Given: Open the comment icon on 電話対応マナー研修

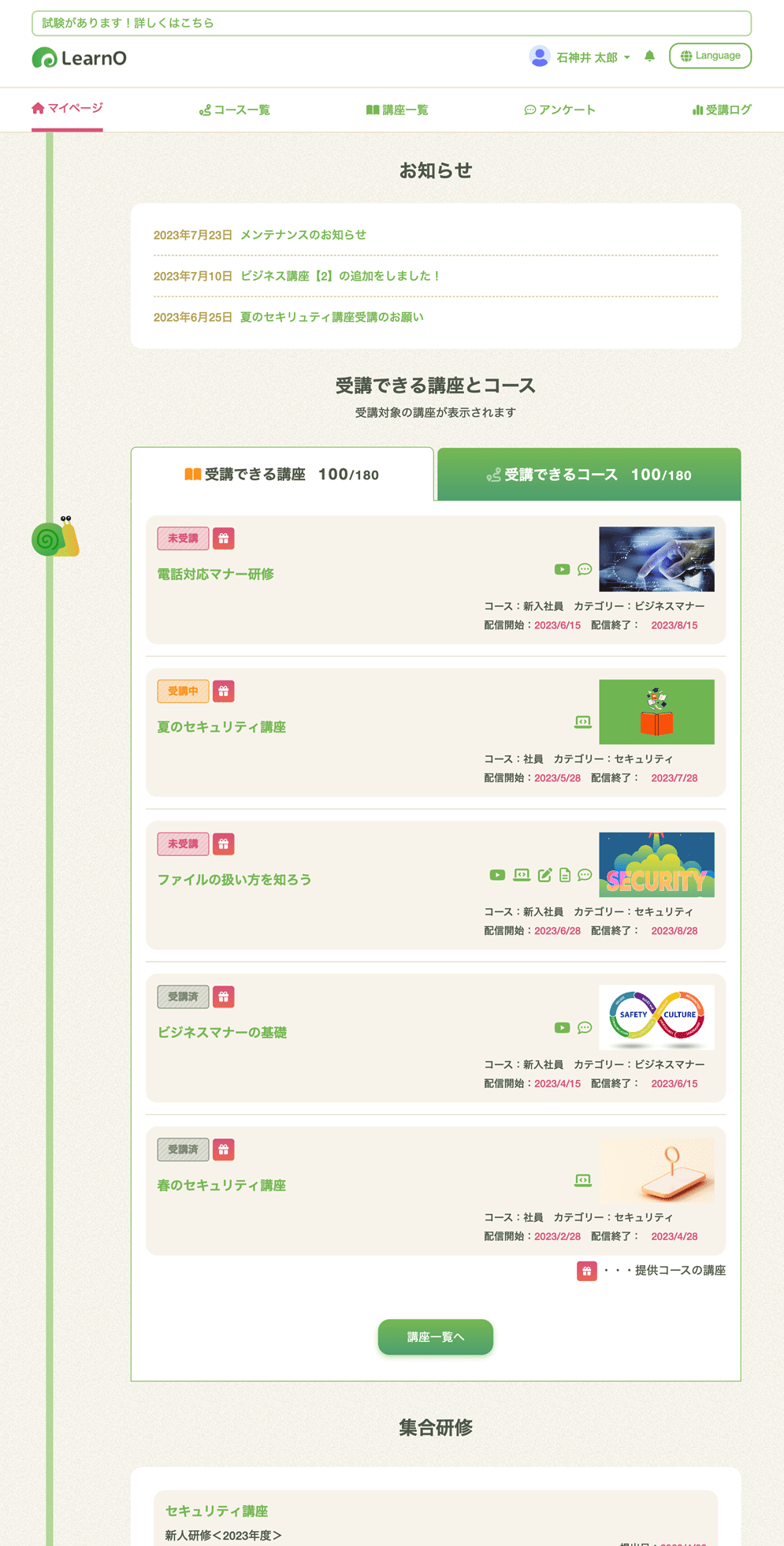Looking at the screenshot, I should 583,569.
